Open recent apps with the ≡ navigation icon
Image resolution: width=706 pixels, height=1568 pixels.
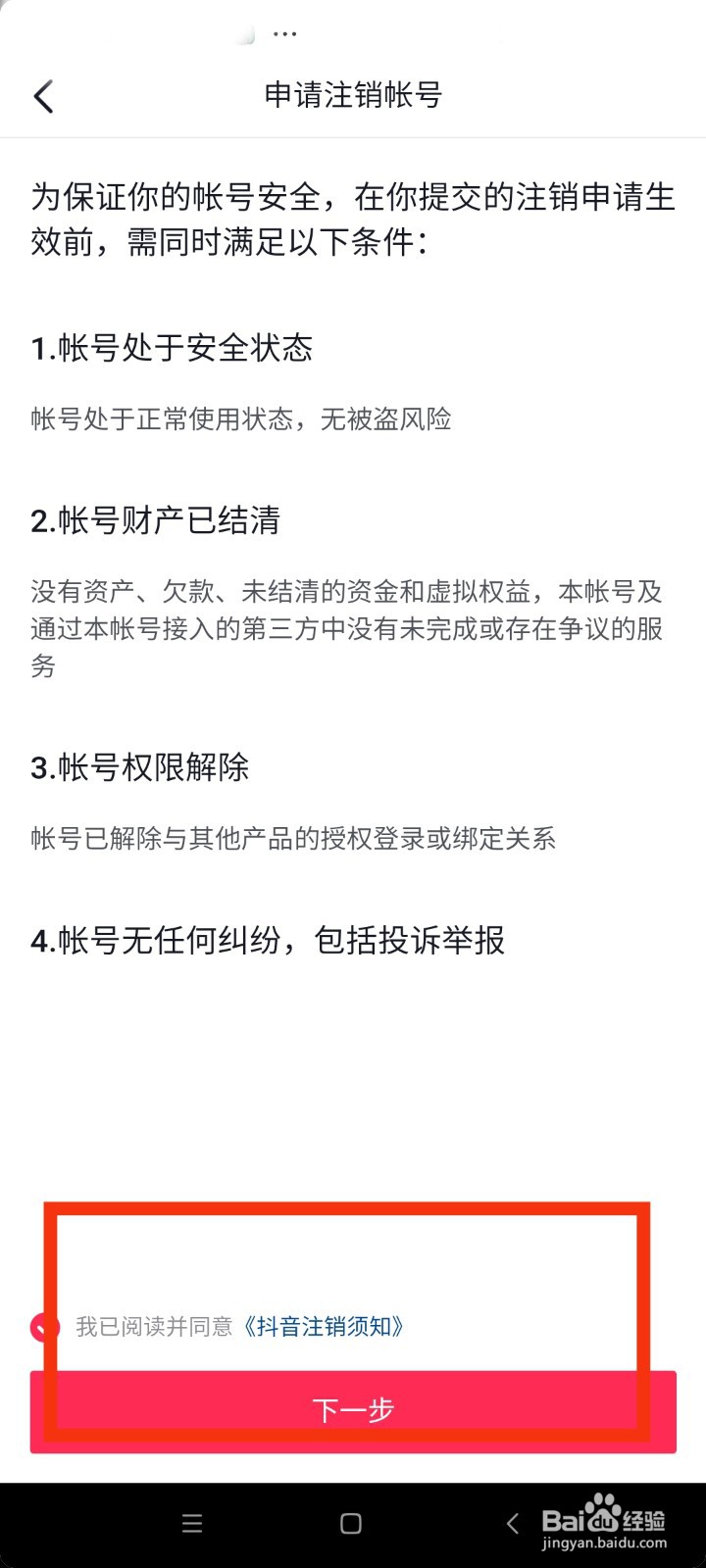[x=192, y=1524]
